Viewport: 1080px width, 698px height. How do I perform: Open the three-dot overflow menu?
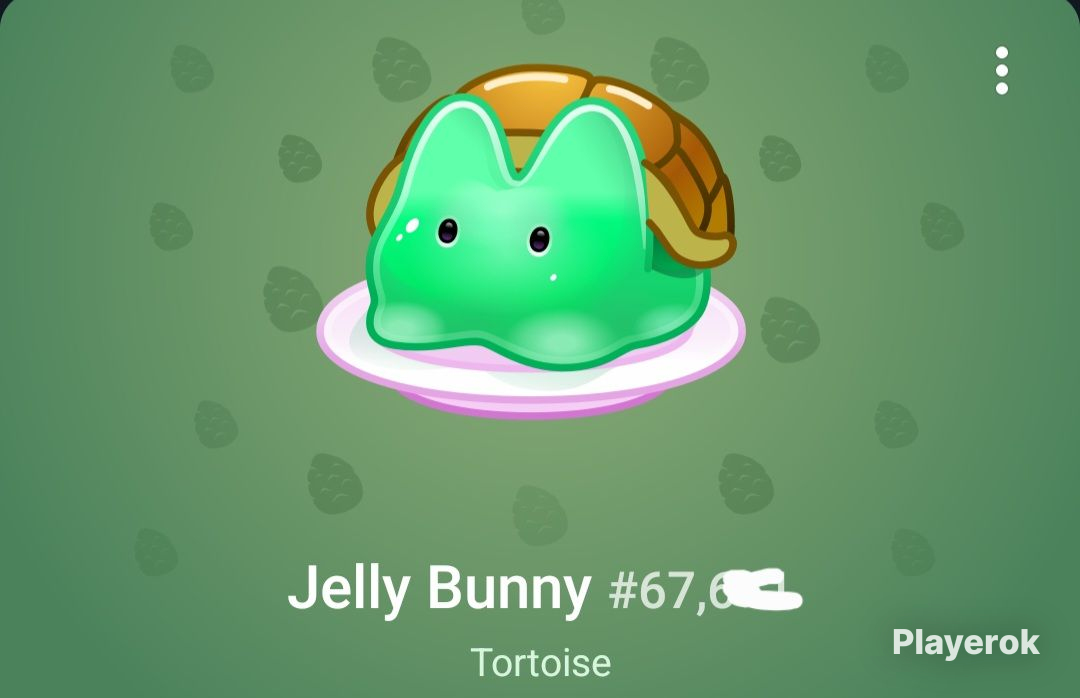click(1001, 70)
